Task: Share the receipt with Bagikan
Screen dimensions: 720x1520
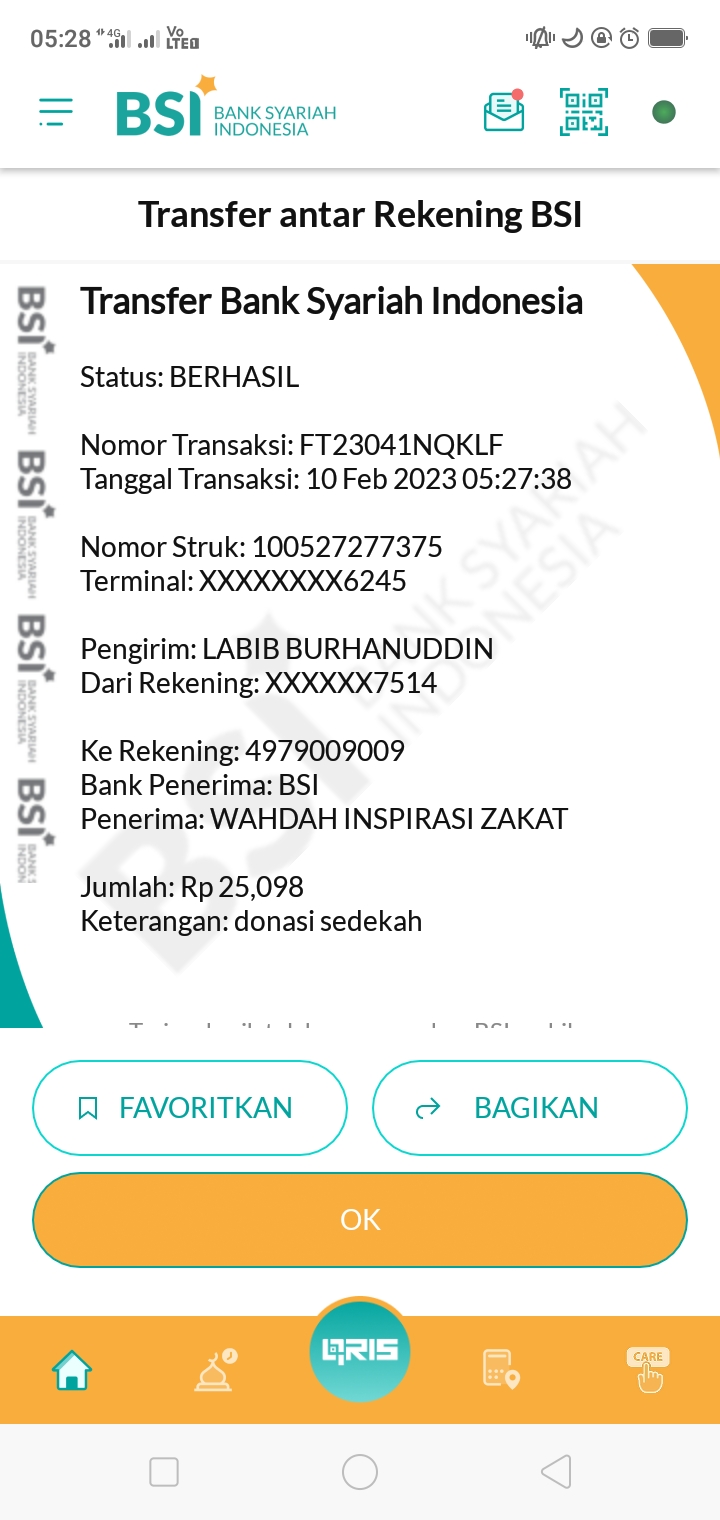Action: [530, 1108]
